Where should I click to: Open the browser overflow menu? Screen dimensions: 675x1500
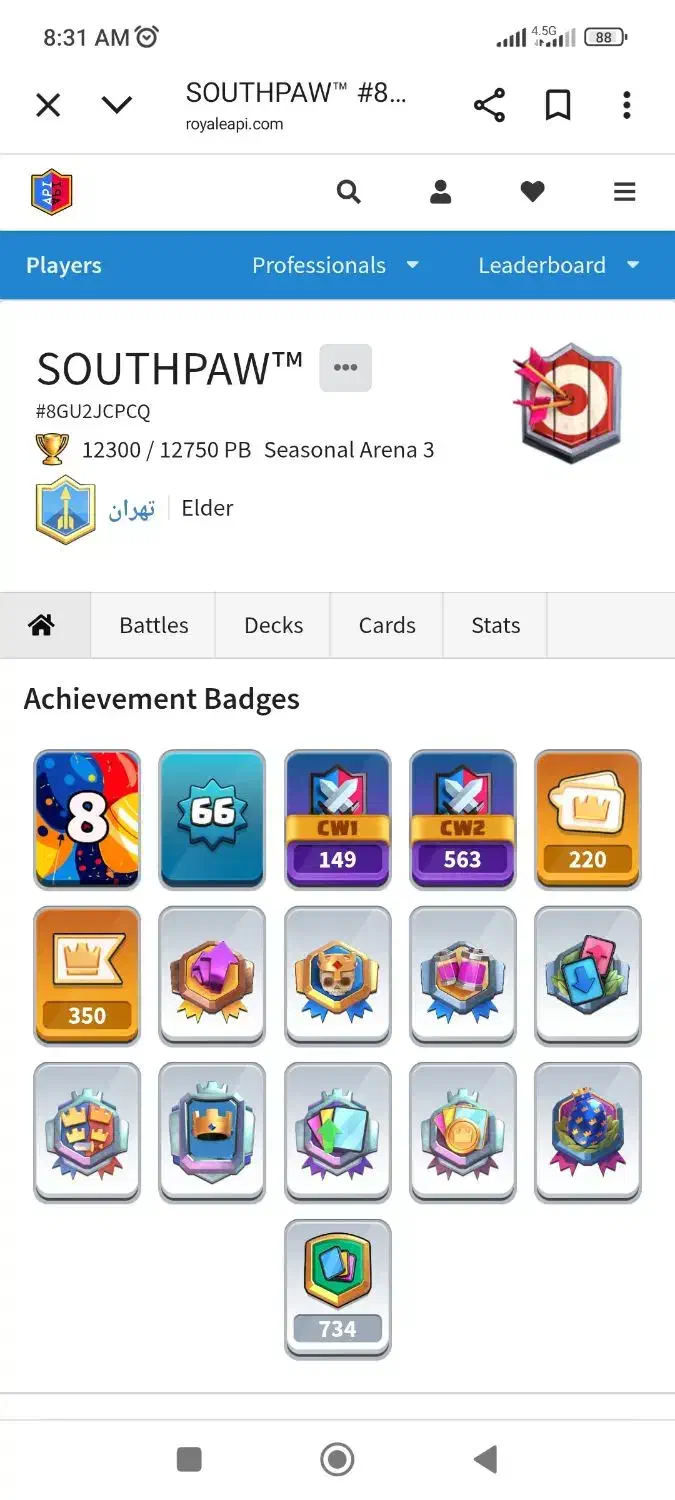pyautogui.click(x=627, y=105)
